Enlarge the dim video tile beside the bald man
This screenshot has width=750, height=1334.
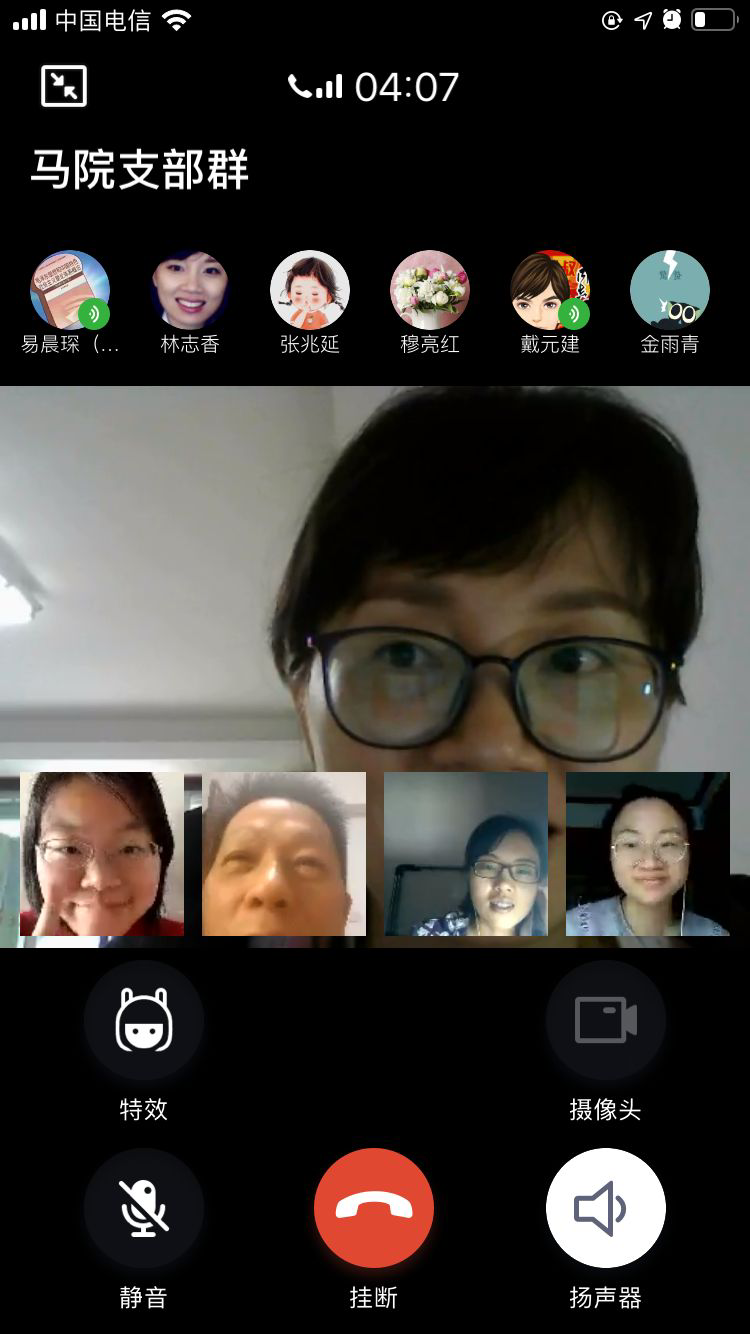(466, 854)
